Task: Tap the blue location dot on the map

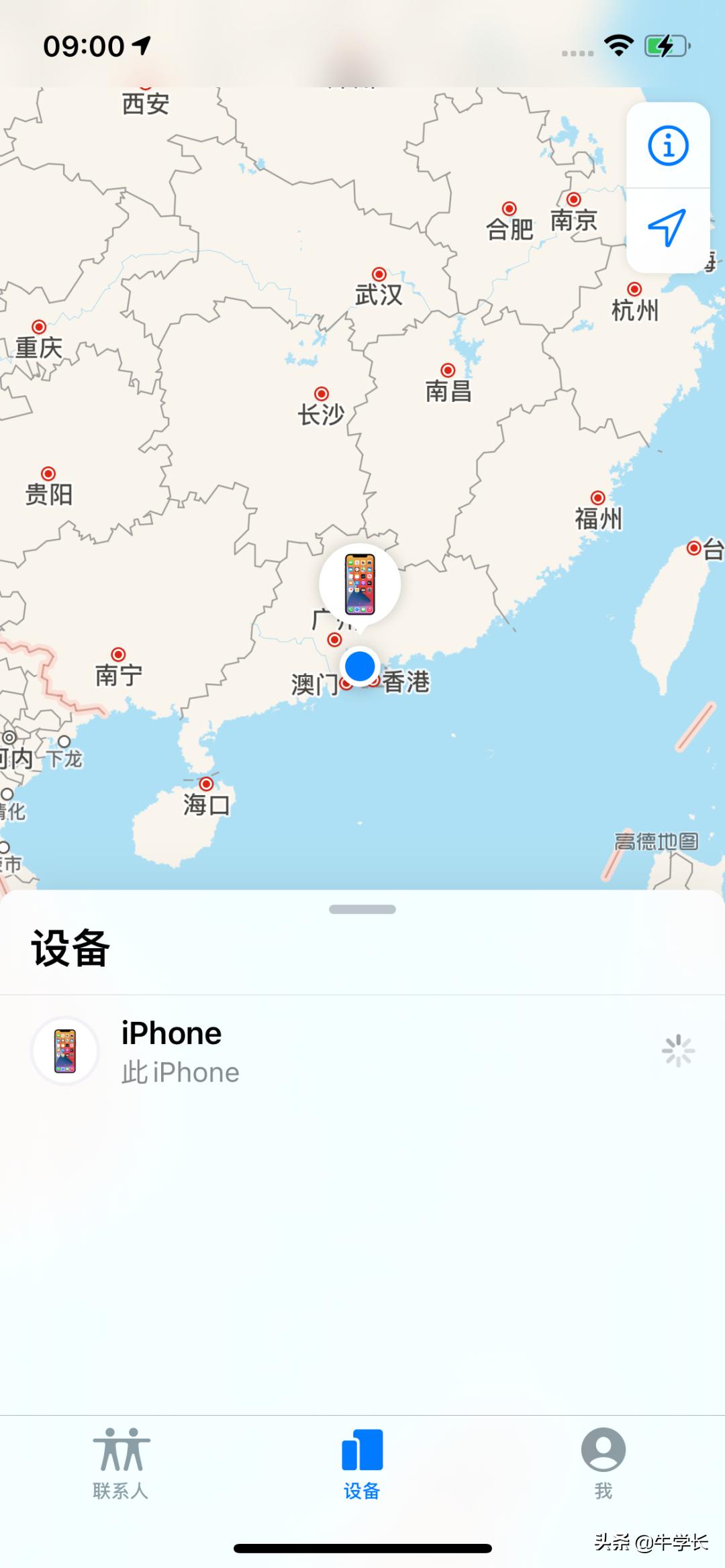Action: 359,667
